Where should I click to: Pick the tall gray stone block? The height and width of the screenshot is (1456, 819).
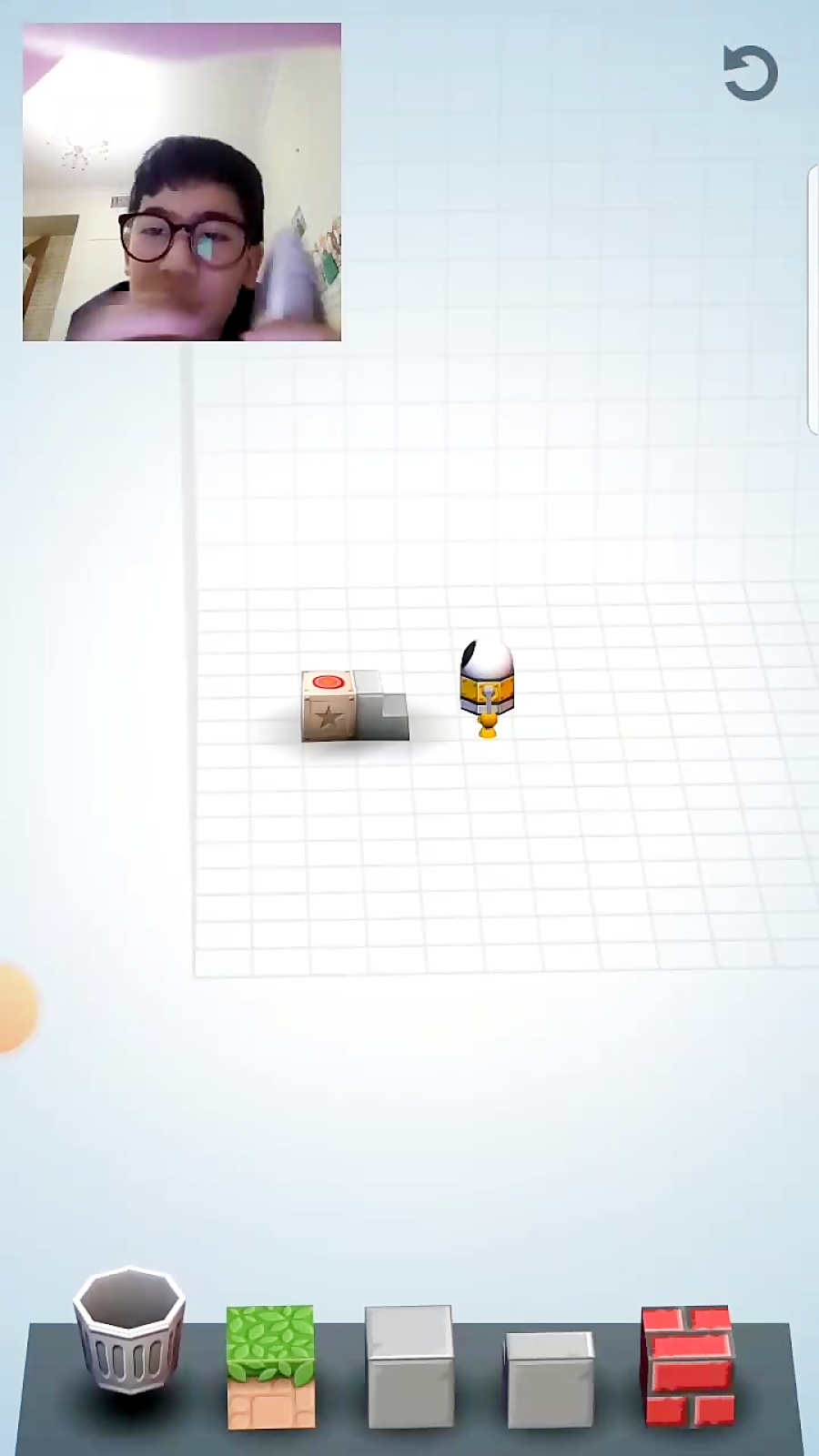click(409, 1365)
